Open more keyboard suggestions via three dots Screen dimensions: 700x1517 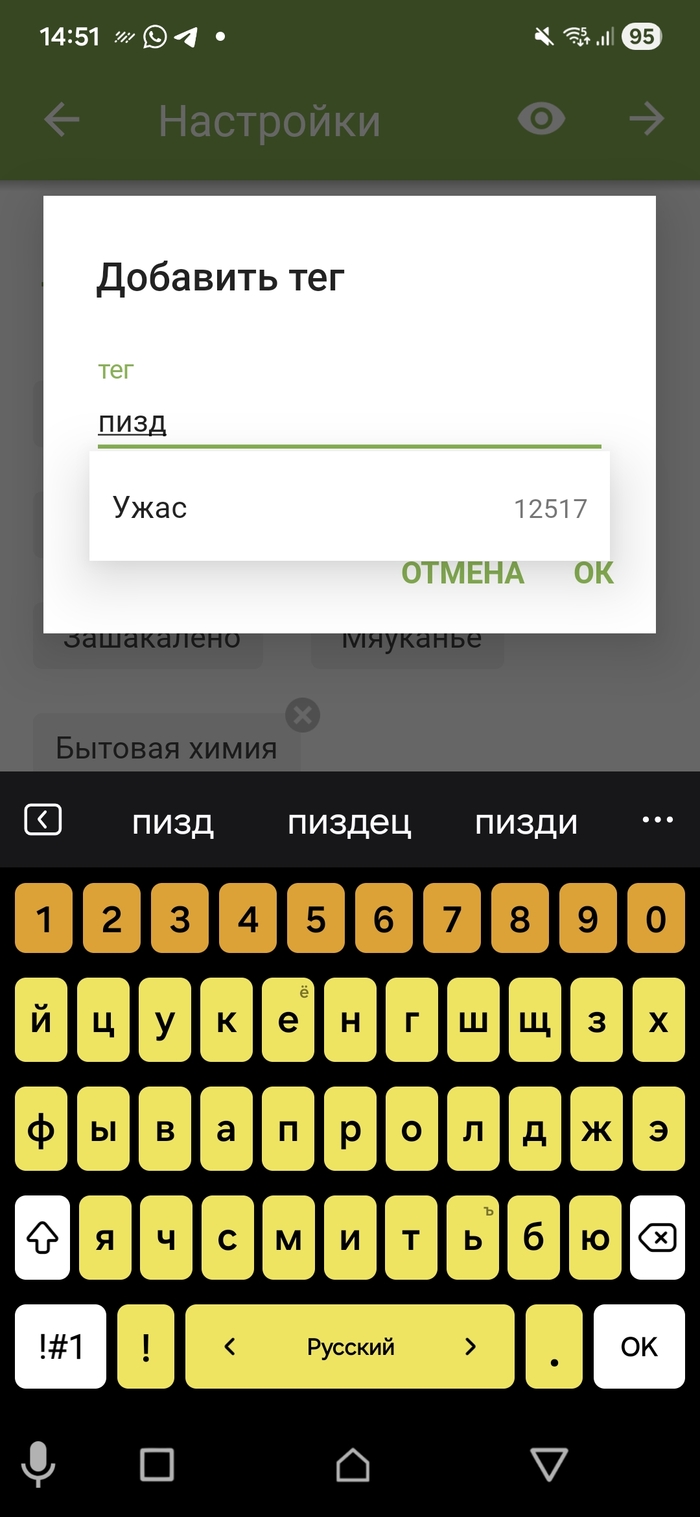pos(657,821)
